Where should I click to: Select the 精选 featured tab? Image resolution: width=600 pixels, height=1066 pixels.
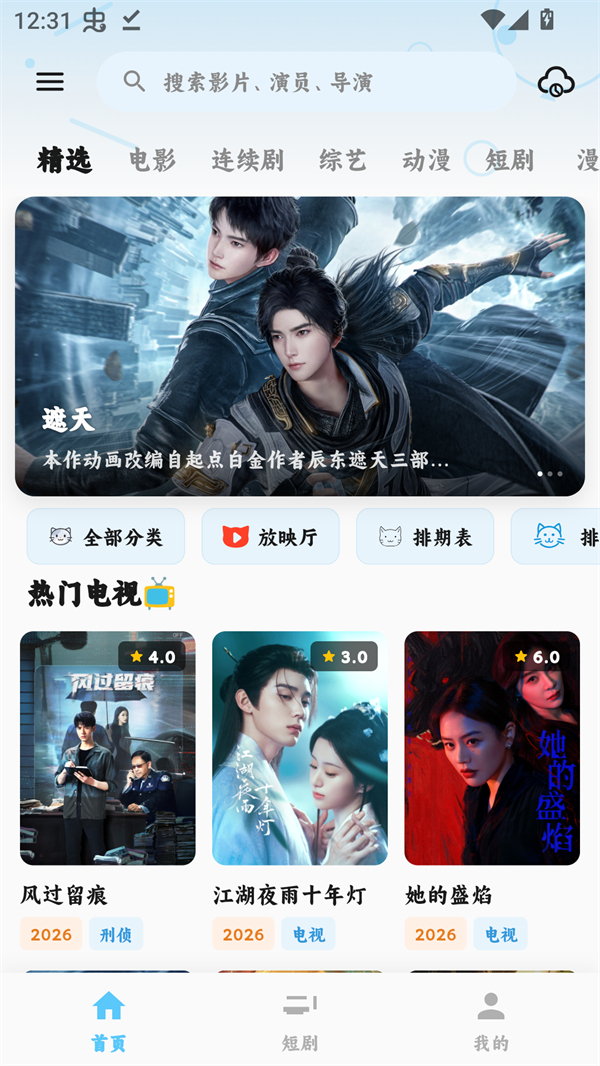[x=65, y=160]
